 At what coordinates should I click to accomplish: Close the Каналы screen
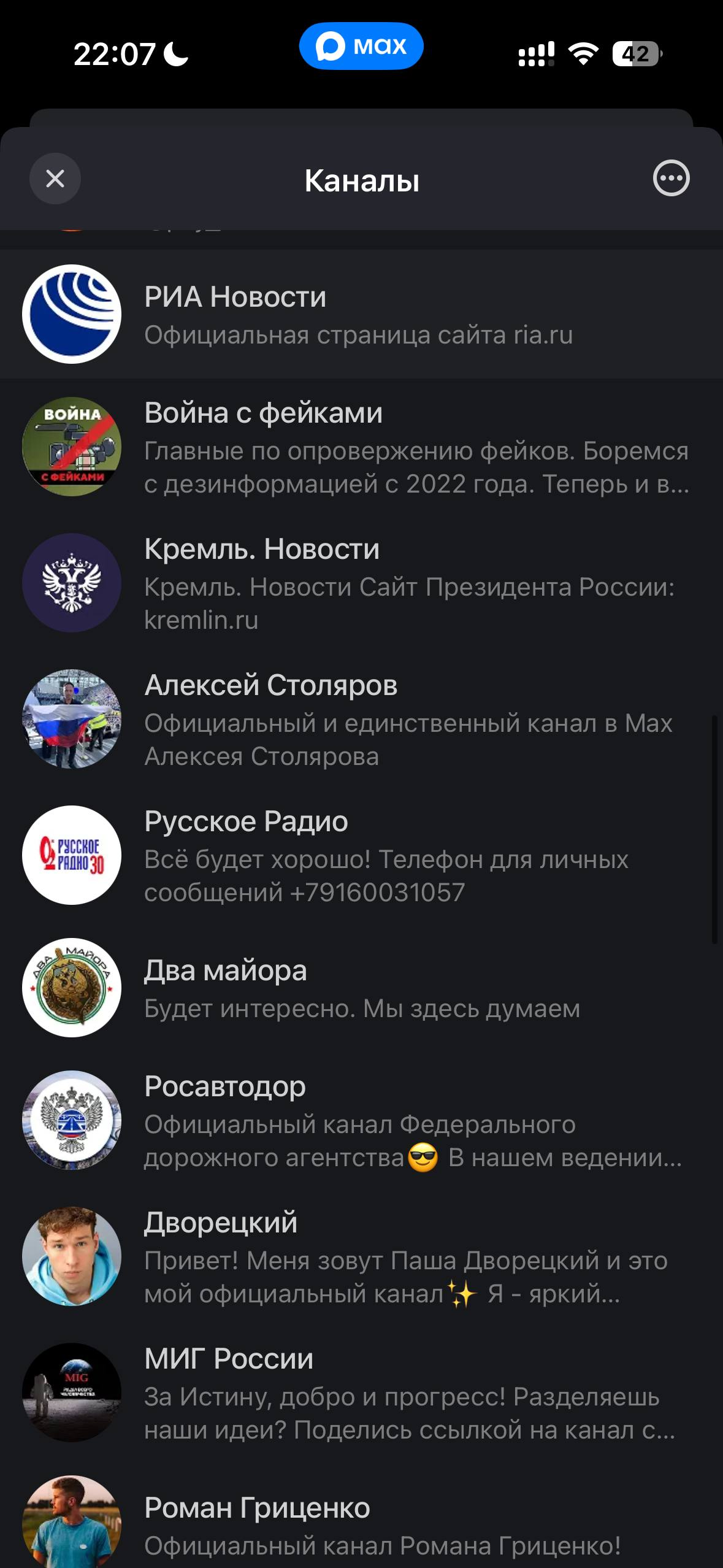click(55, 179)
